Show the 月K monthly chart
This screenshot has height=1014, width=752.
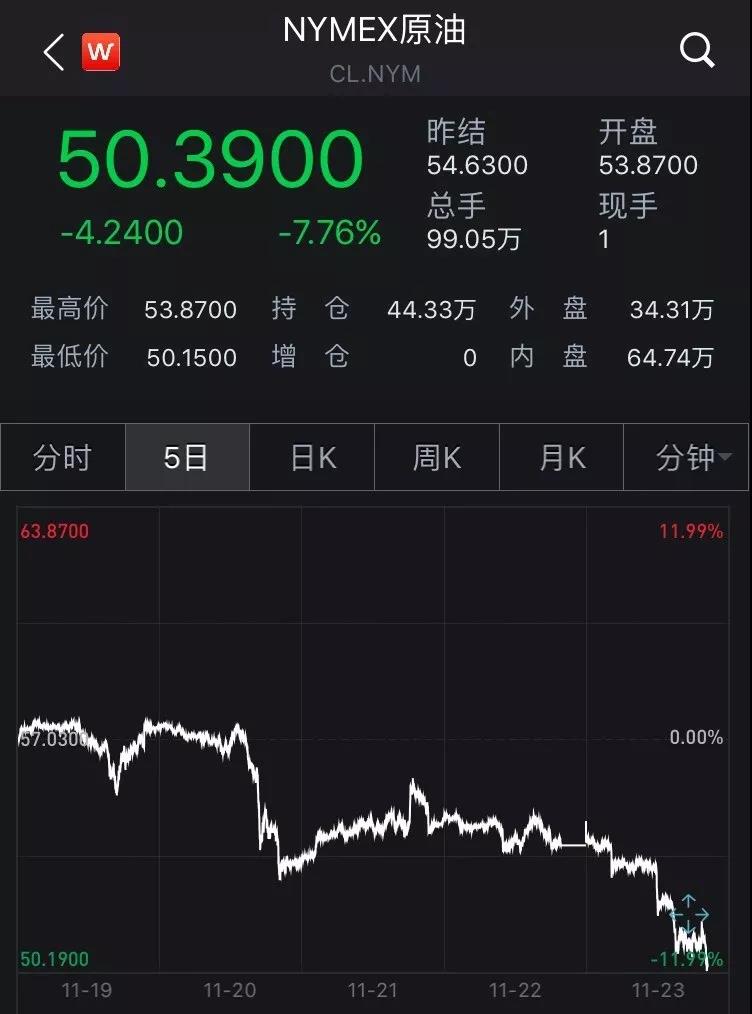(561, 458)
